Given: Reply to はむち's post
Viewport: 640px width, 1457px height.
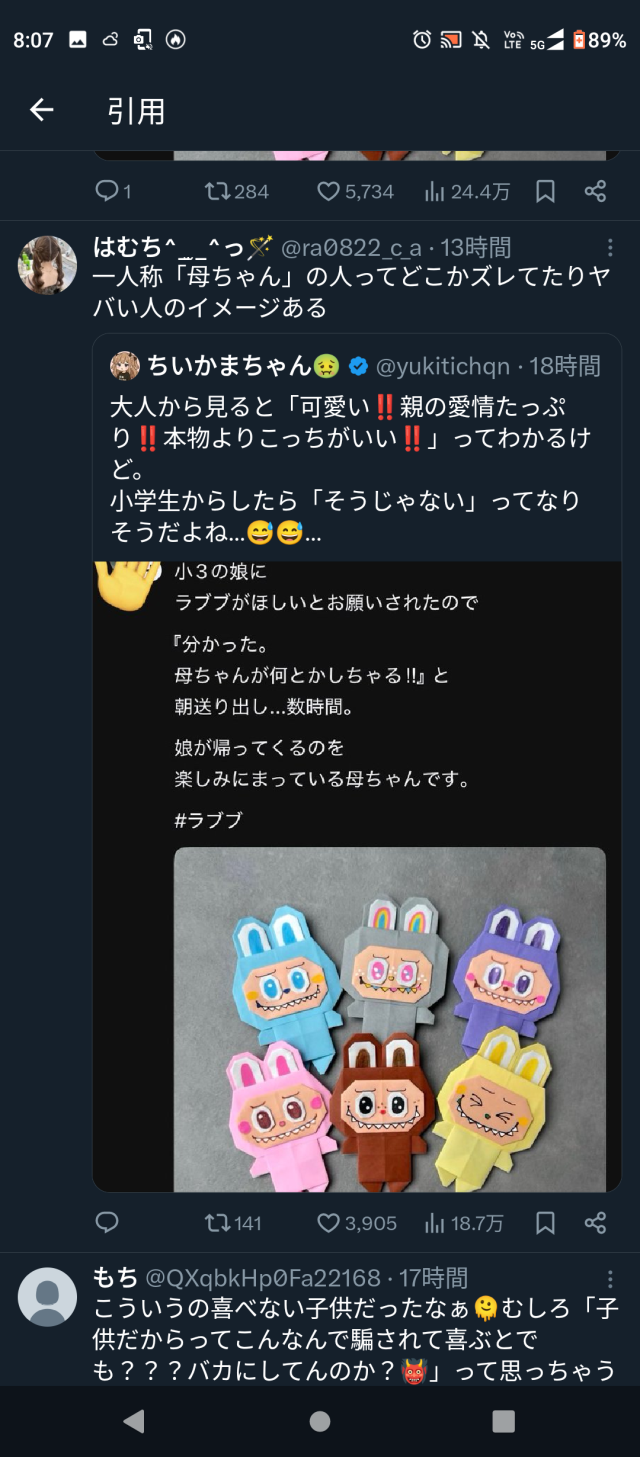Looking at the screenshot, I should click(107, 1222).
